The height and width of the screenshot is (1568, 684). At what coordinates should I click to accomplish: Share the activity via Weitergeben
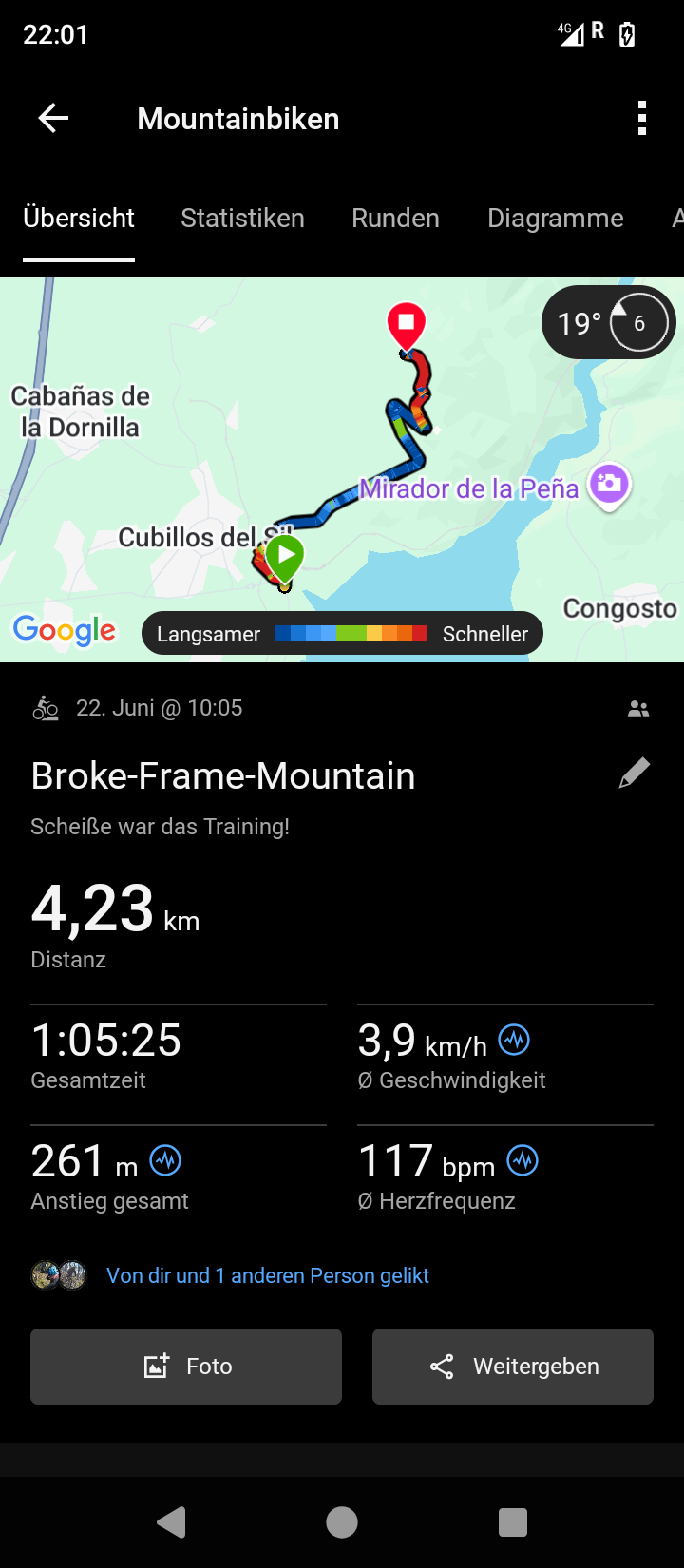(x=513, y=1367)
